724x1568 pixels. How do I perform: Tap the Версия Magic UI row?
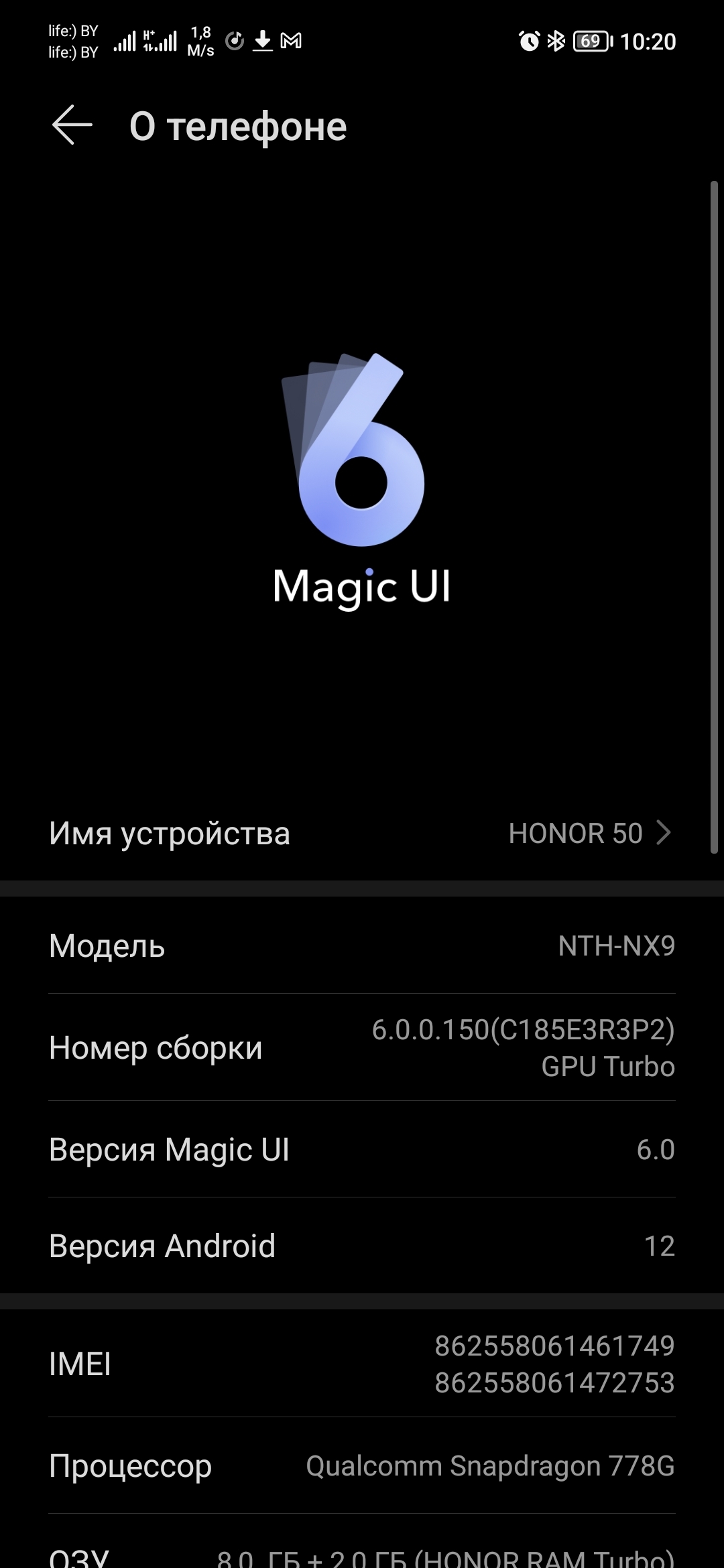tap(362, 1150)
